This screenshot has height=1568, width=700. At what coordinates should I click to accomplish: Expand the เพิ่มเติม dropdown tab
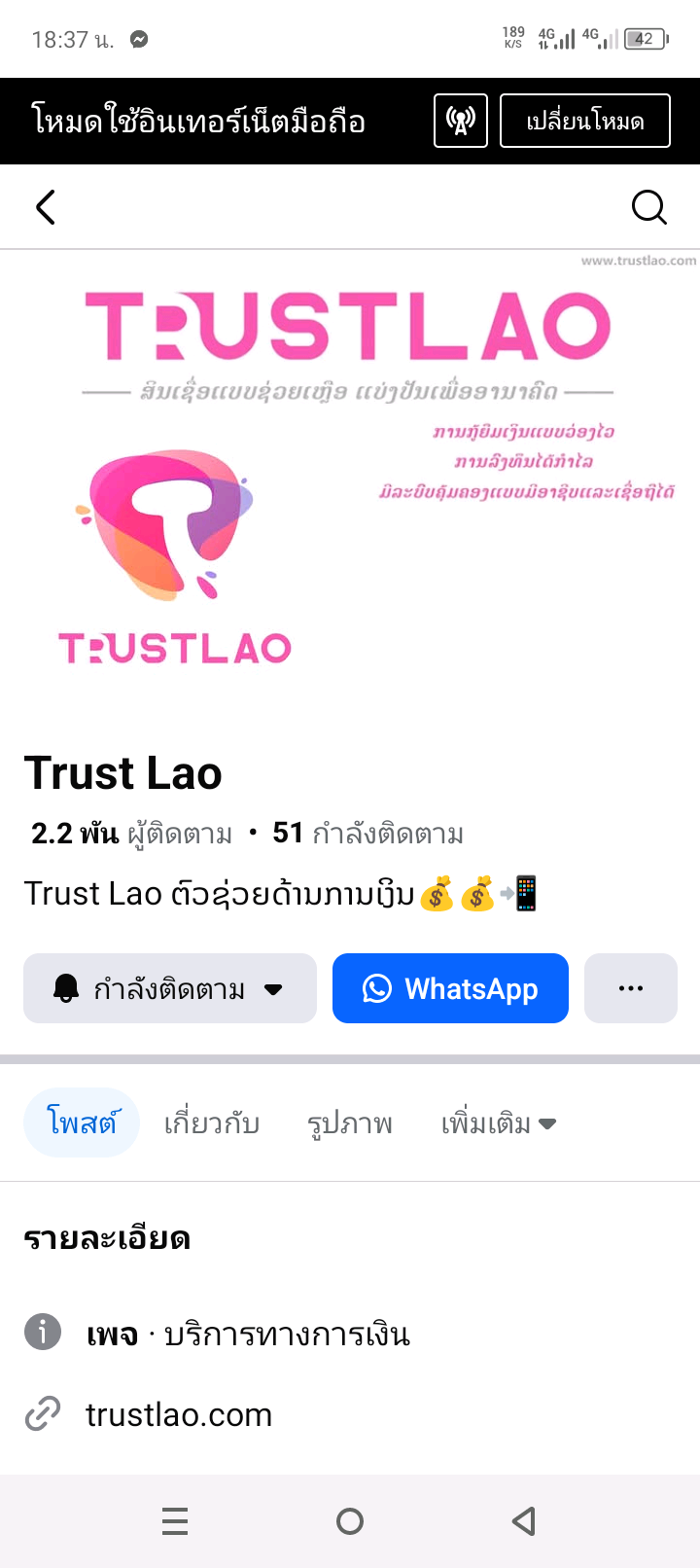(498, 1123)
